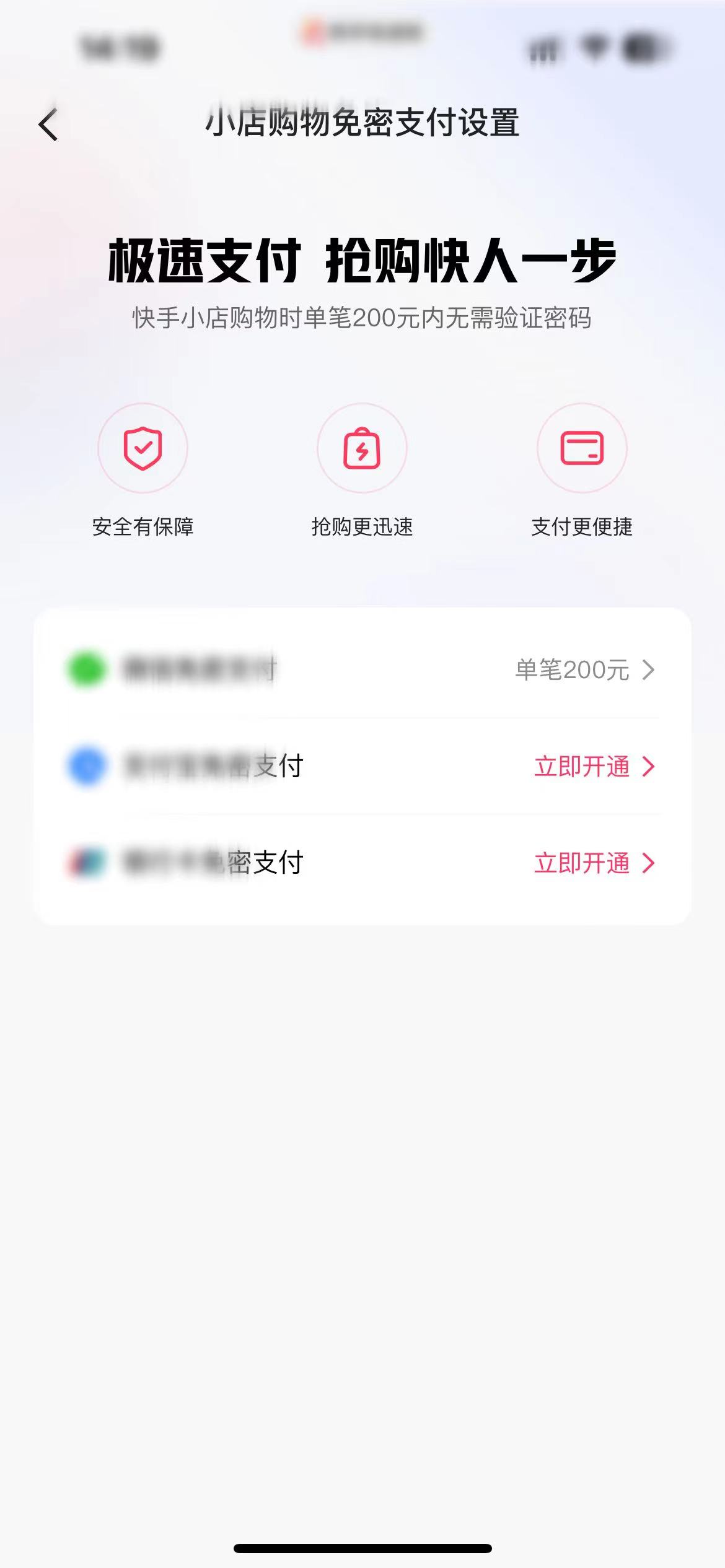This screenshot has height=1568, width=725.
Task: Expand the chevron beside bank card 立即开通
Action: [648, 865]
